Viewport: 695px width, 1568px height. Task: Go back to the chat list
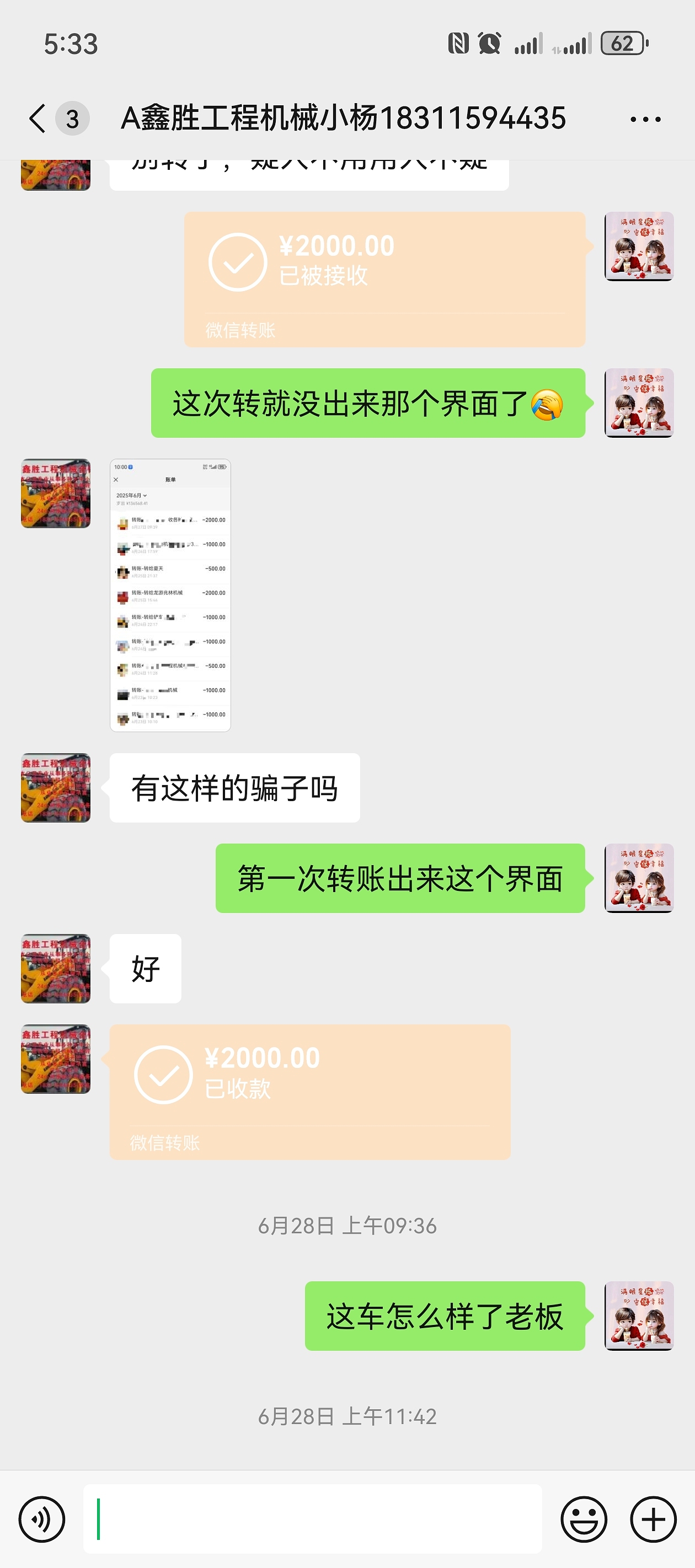pos(38,118)
